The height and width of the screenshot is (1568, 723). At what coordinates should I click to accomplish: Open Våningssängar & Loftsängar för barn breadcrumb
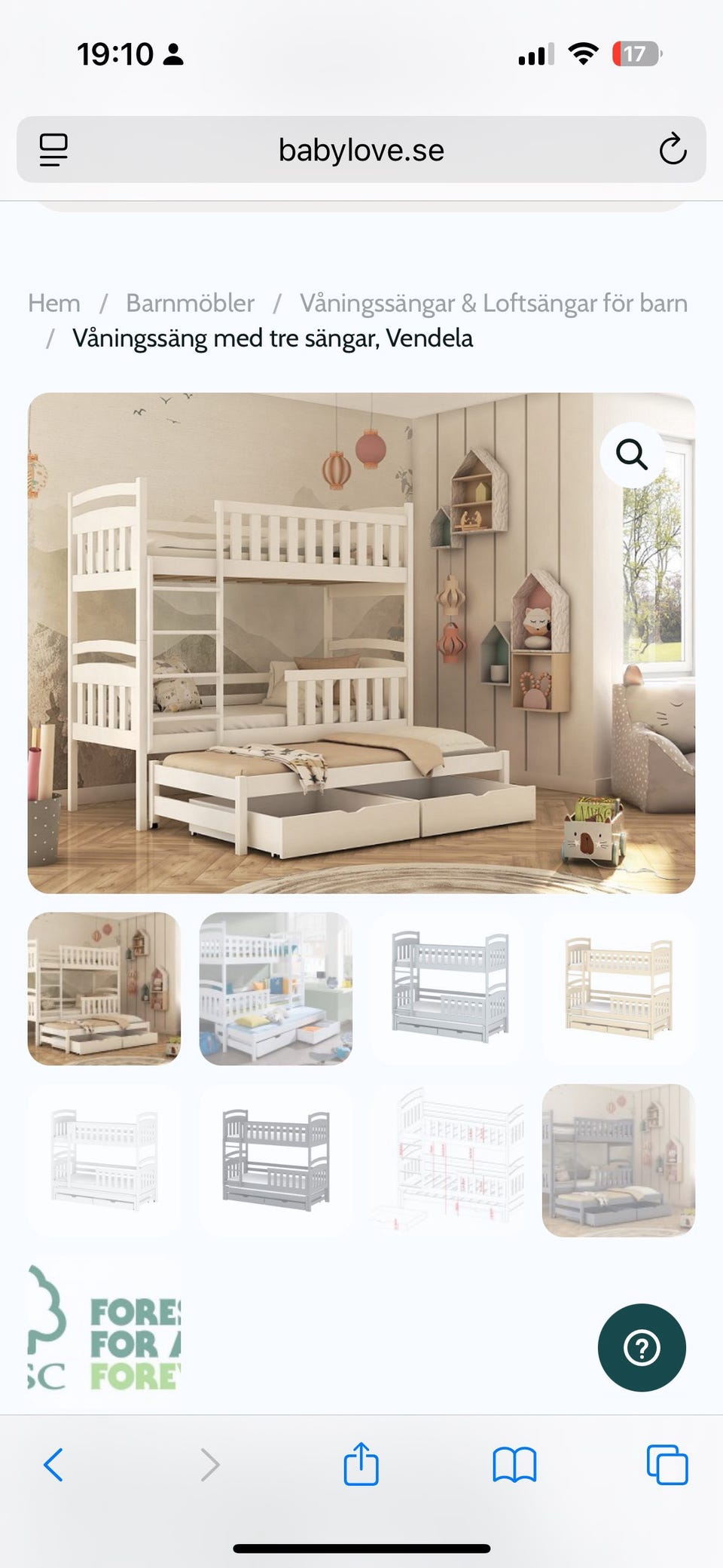(493, 303)
